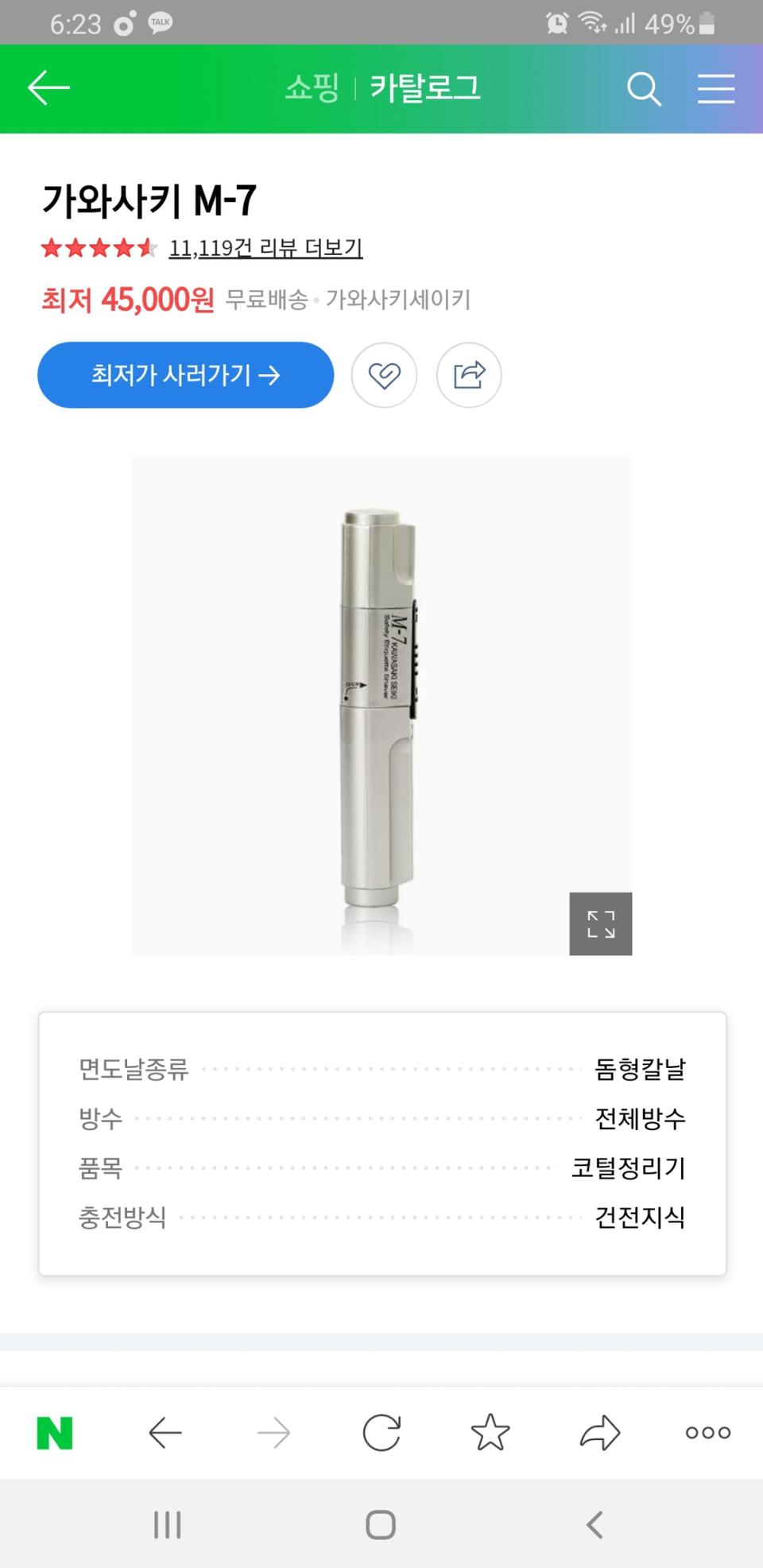Tap the product image thumbnail

(x=381, y=706)
